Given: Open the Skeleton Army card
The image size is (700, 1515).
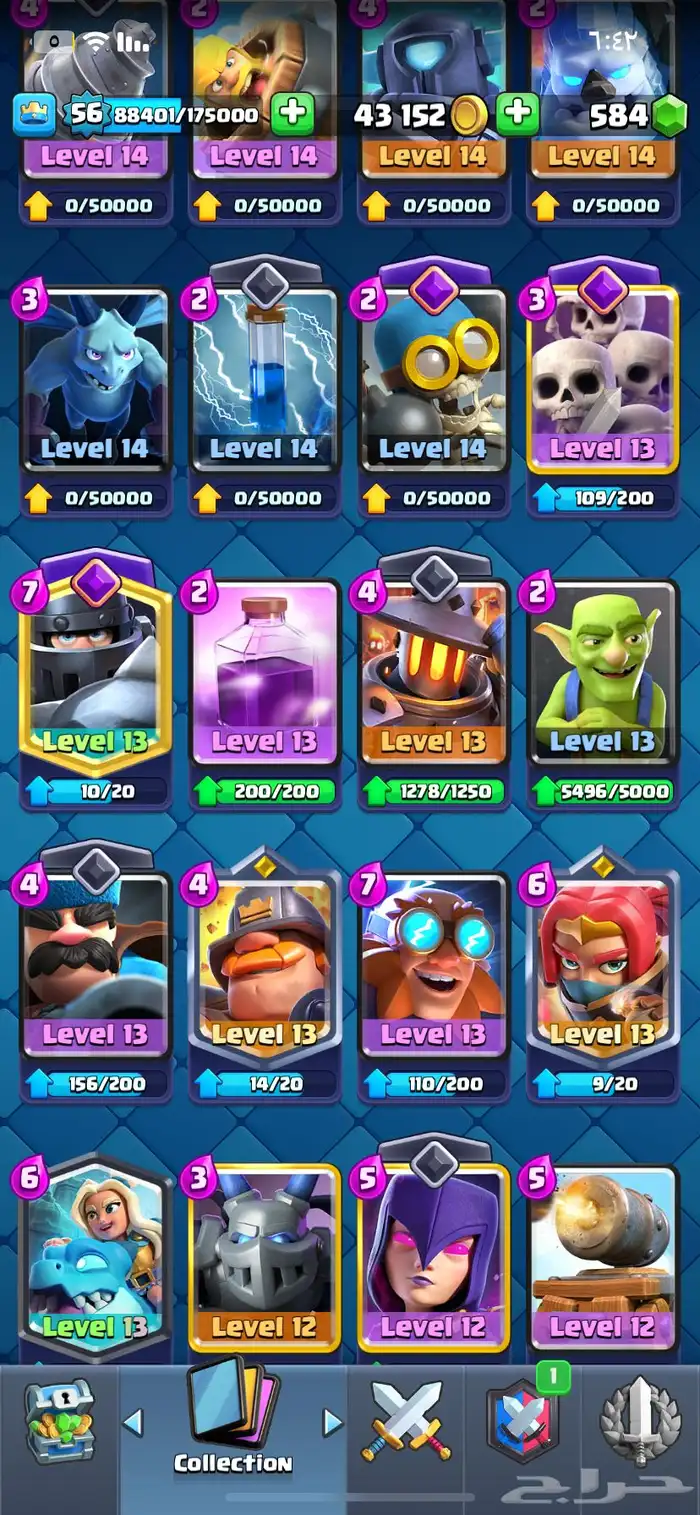Looking at the screenshot, I should click(603, 380).
